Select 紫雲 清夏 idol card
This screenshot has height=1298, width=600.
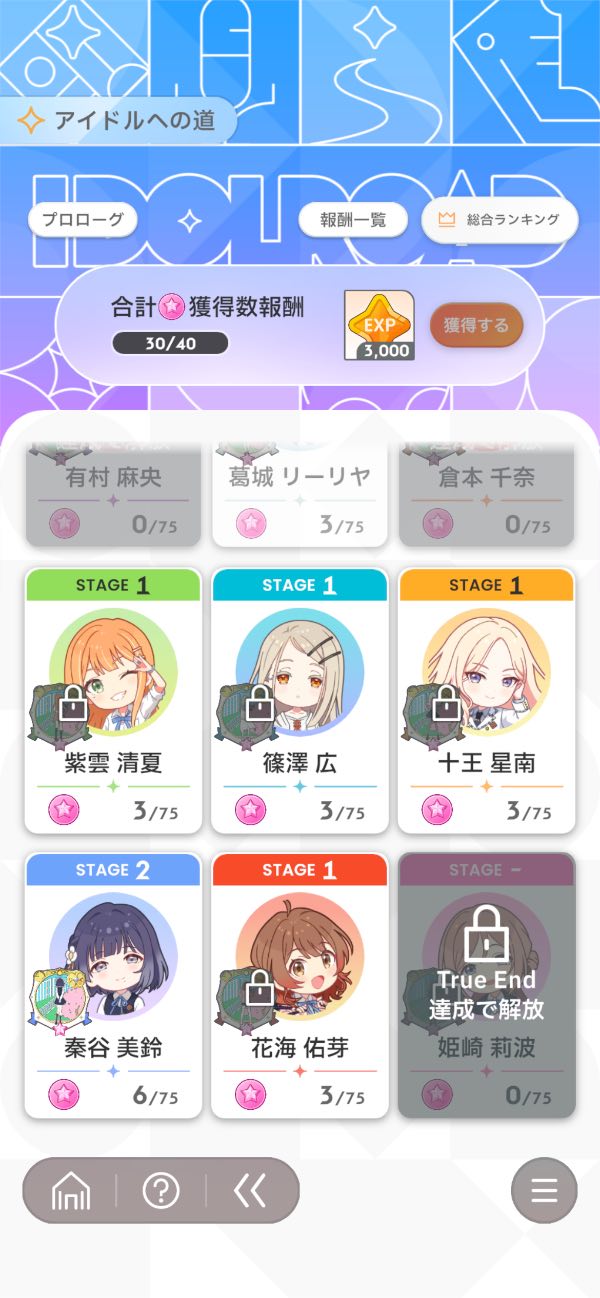[x=113, y=700]
